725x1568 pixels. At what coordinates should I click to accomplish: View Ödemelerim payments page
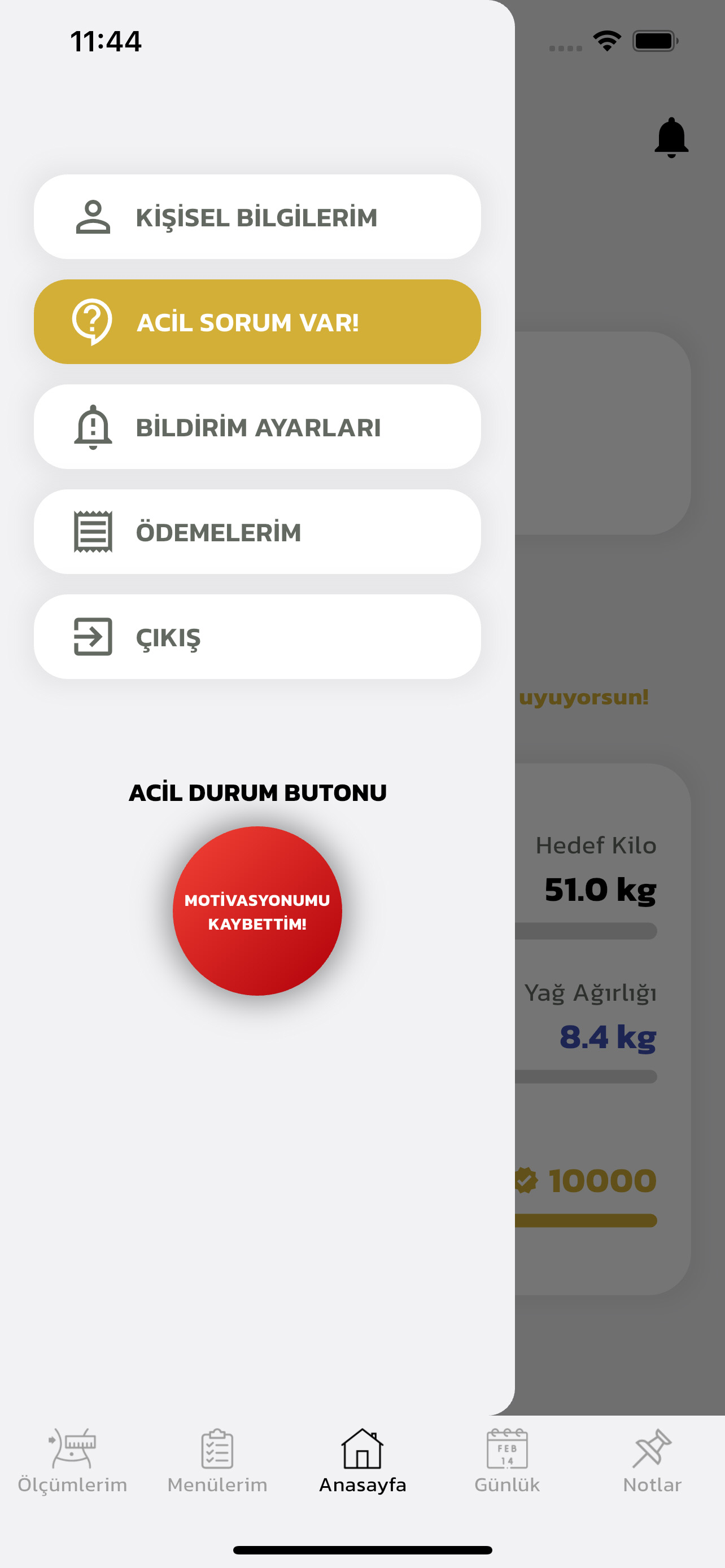(x=257, y=532)
